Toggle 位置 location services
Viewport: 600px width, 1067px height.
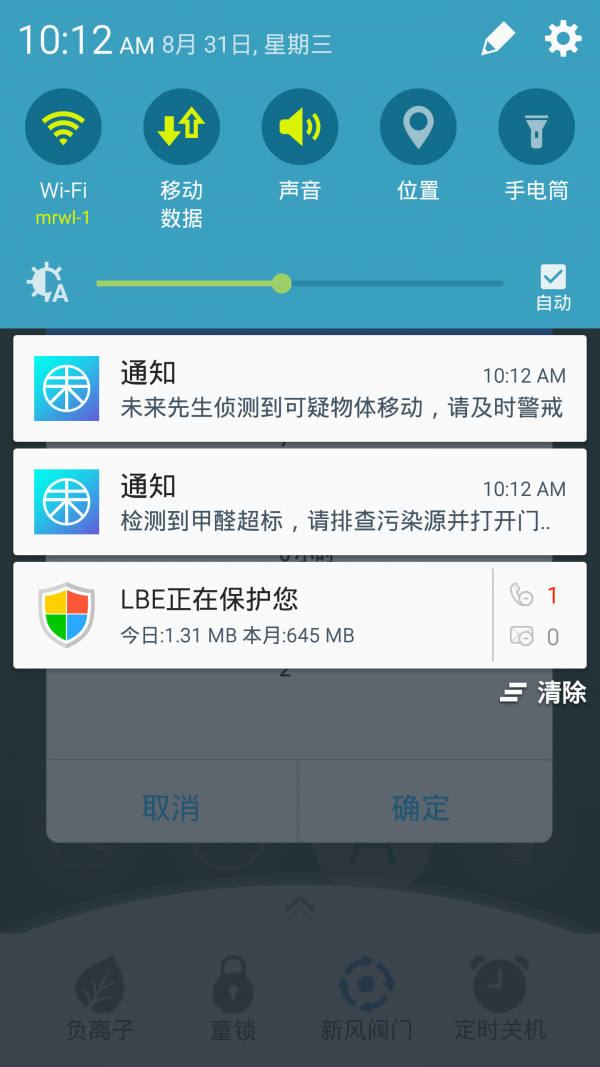(418, 127)
